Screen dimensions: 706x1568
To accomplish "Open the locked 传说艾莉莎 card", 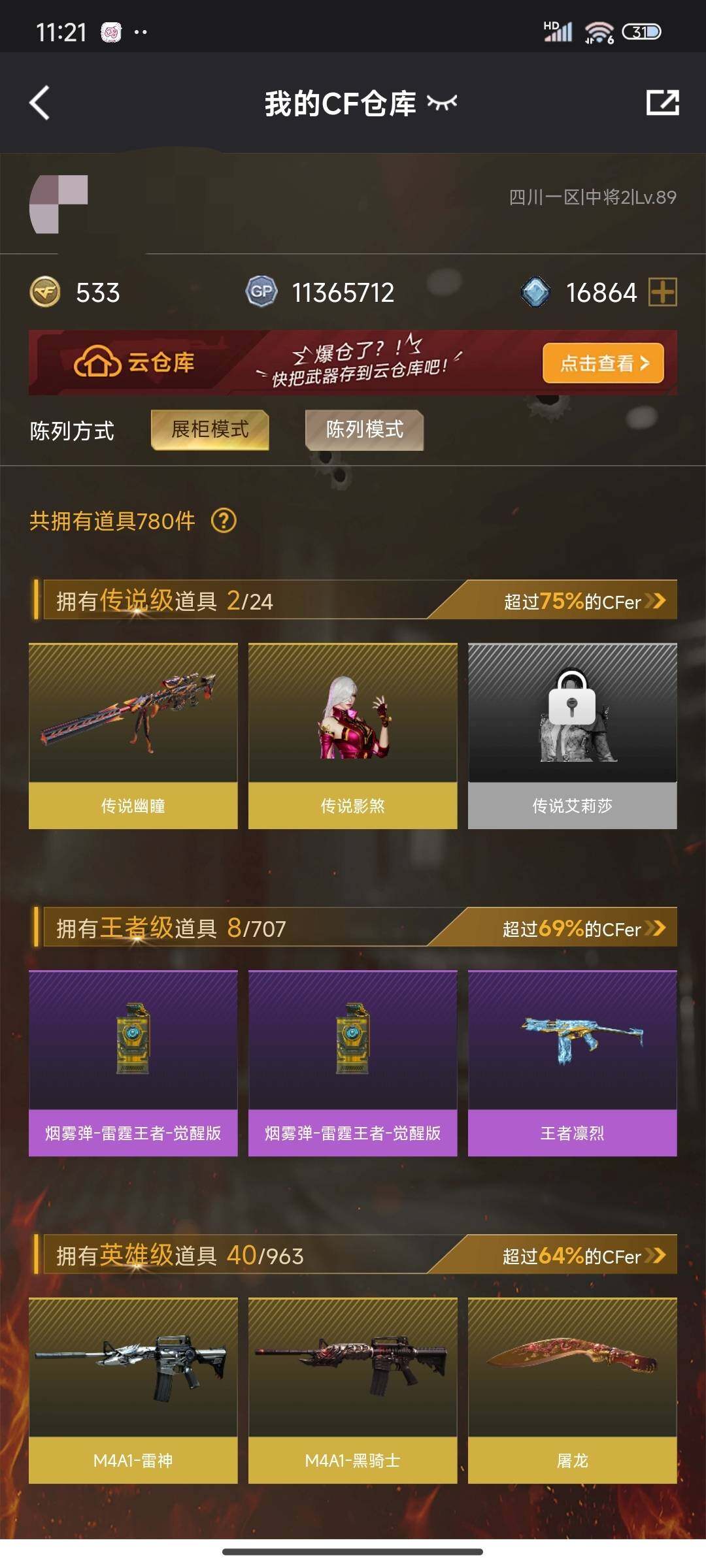I will pos(573,736).
